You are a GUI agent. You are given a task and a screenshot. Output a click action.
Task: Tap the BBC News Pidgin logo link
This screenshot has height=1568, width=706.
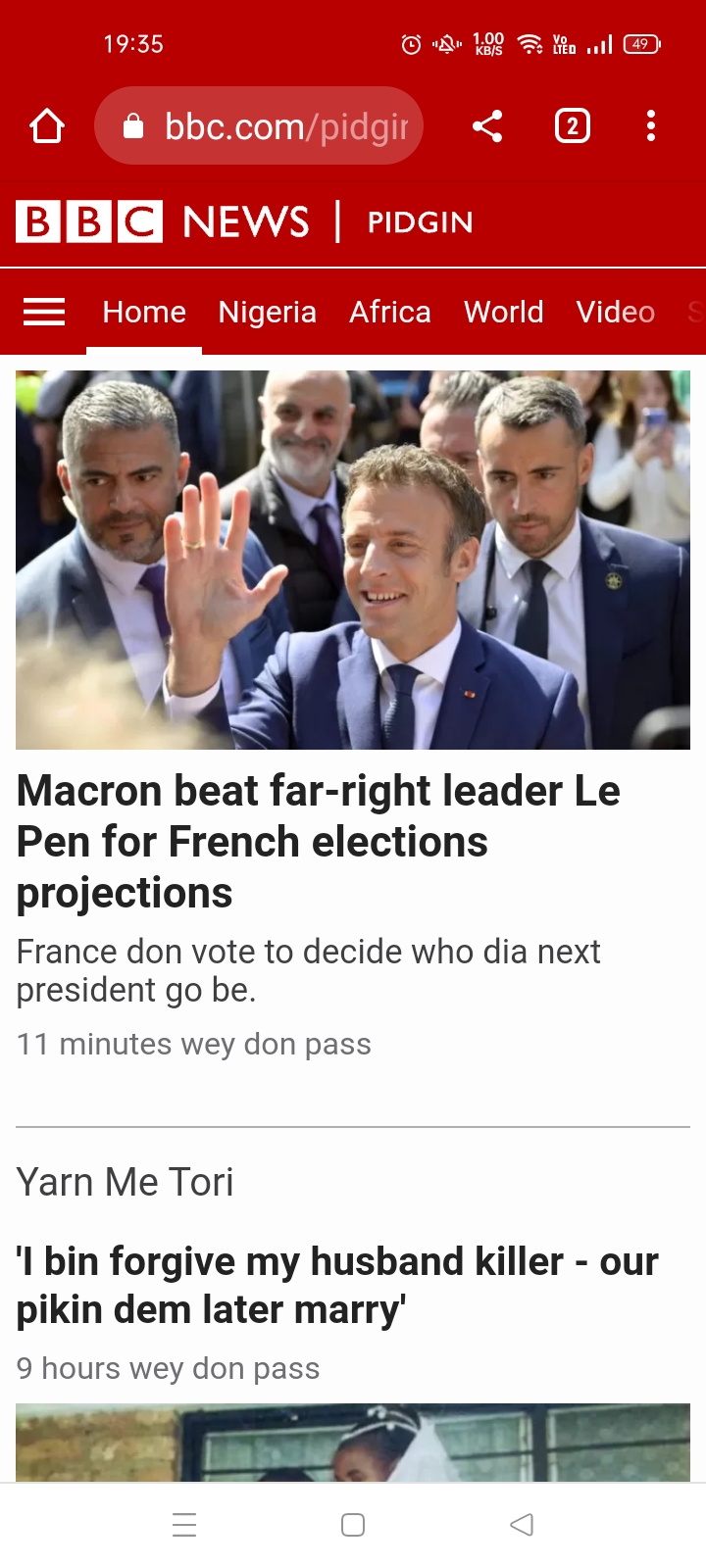(x=245, y=221)
